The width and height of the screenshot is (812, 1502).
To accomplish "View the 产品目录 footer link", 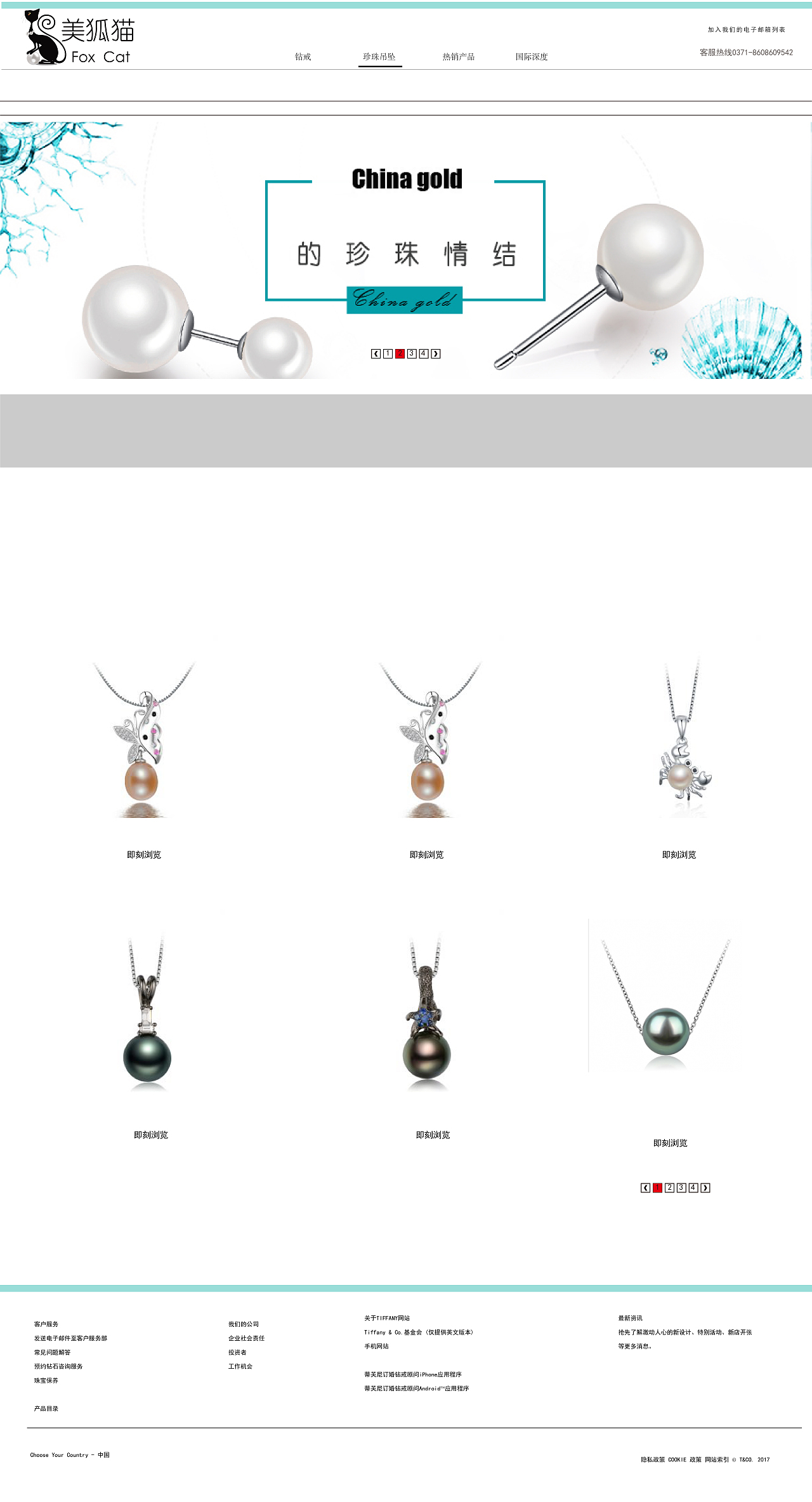I will pos(46,1409).
